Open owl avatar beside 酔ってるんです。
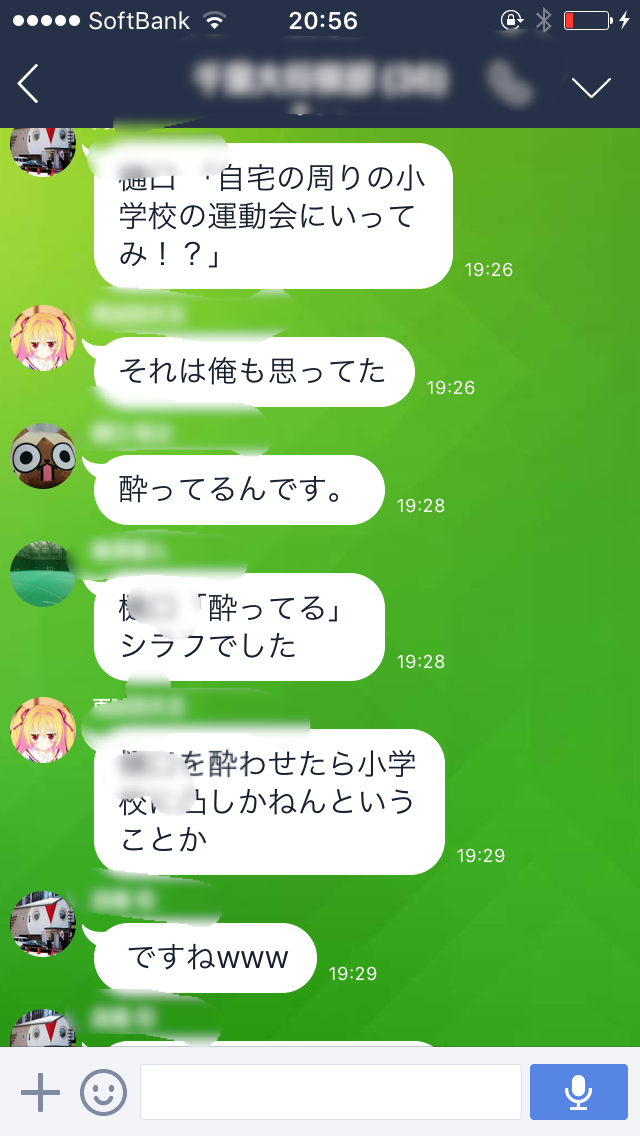Screen dimensions: 640x1136 point(43,456)
